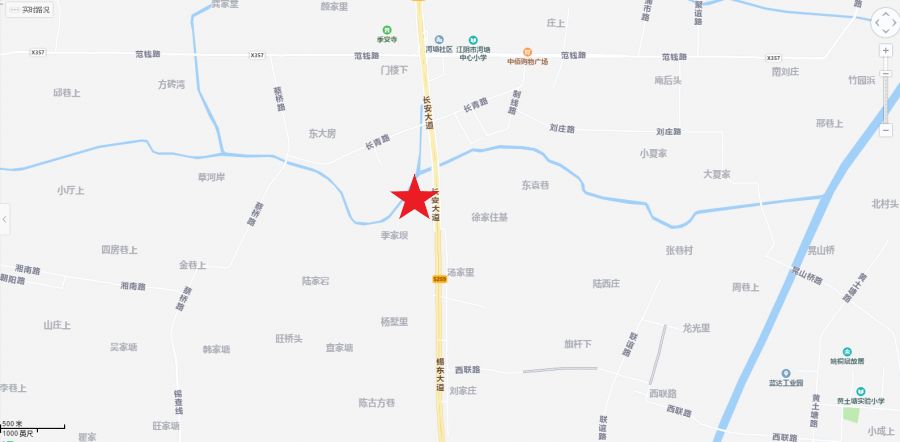900x442 pixels.
Task: Pan the map down with the compass arrow
Action: (x=886, y=32)
